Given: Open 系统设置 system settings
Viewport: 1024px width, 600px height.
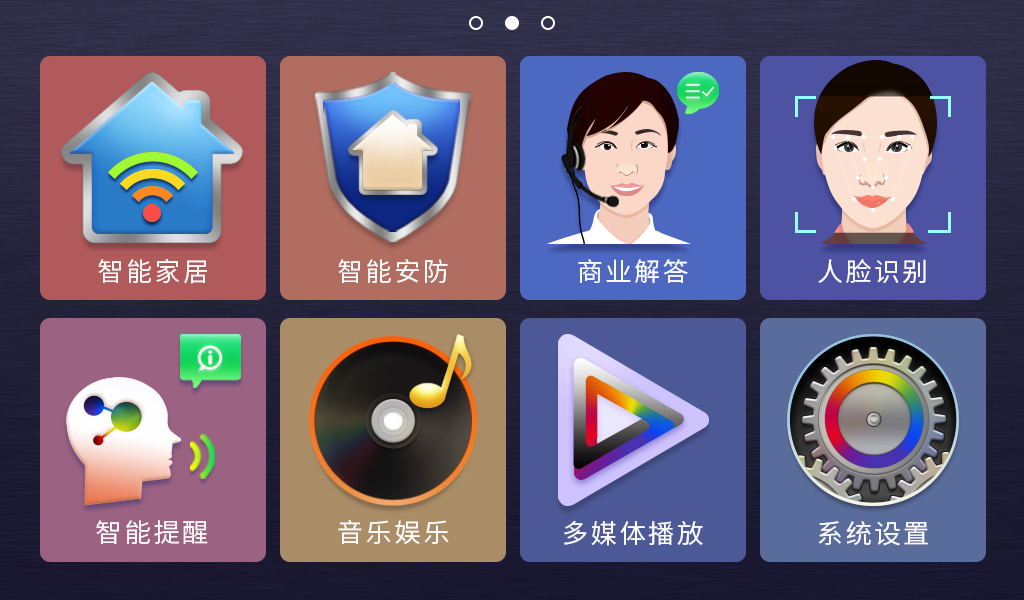Looking at the screenshot, I should click(x=873, y=440).
